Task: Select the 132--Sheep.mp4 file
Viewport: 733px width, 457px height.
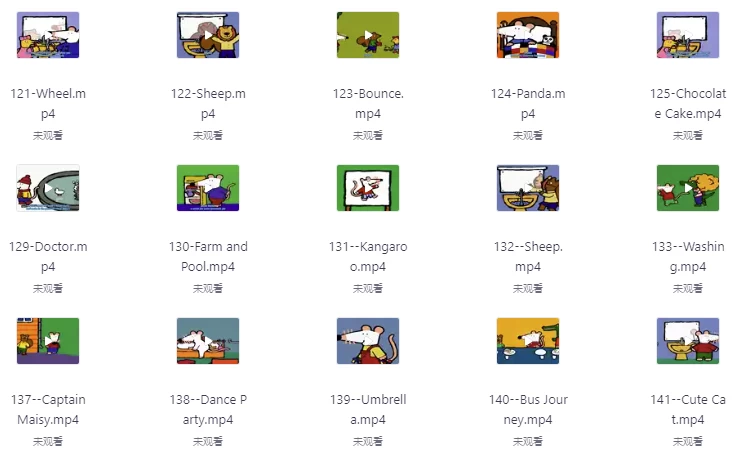Action: (528, 188)
